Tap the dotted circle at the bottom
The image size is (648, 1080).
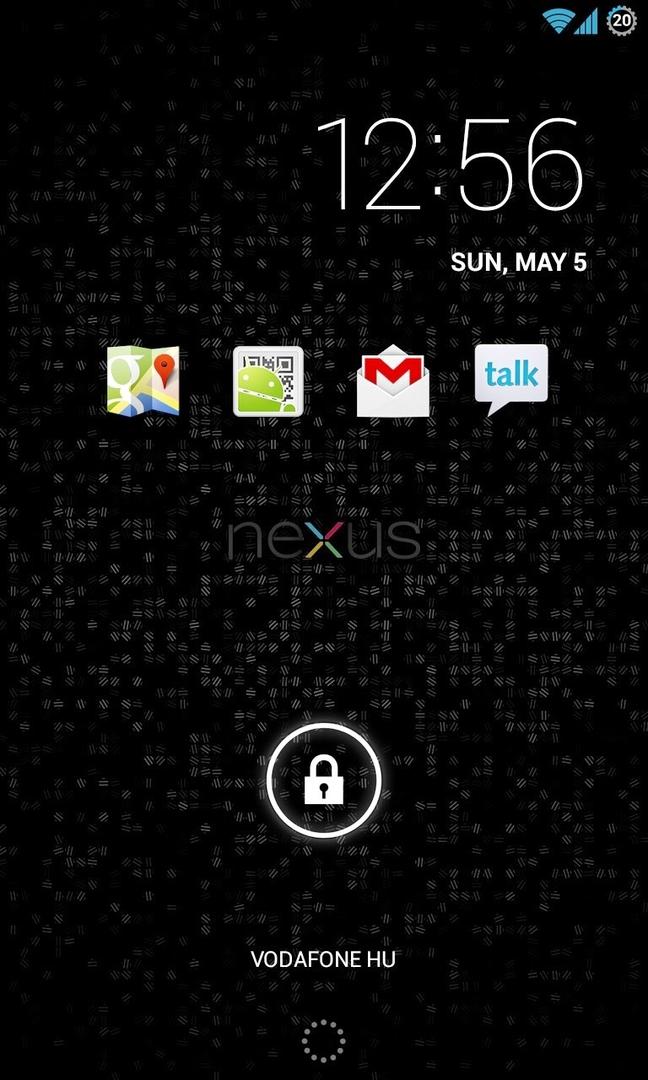click(x=323, y=1040)
